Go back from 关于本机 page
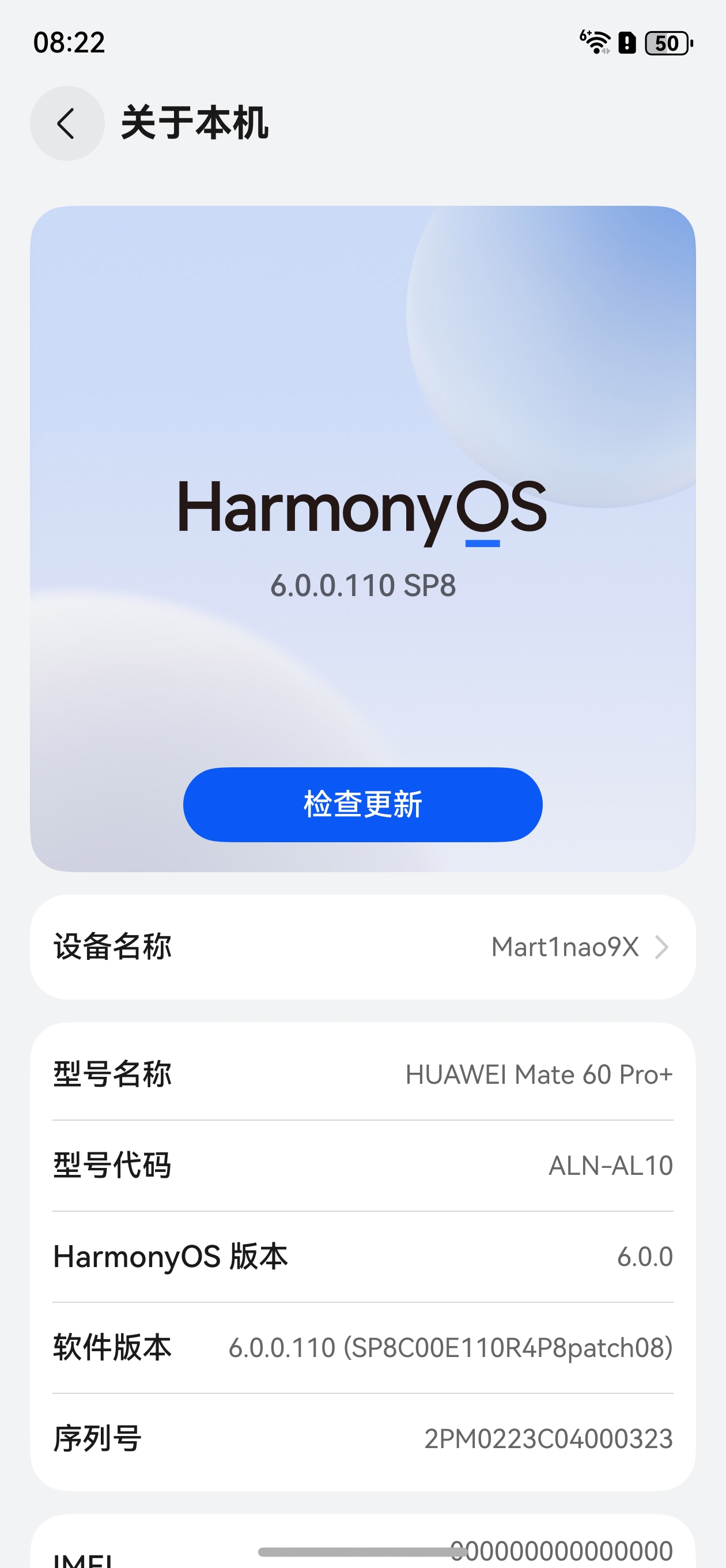 point(67,123)
